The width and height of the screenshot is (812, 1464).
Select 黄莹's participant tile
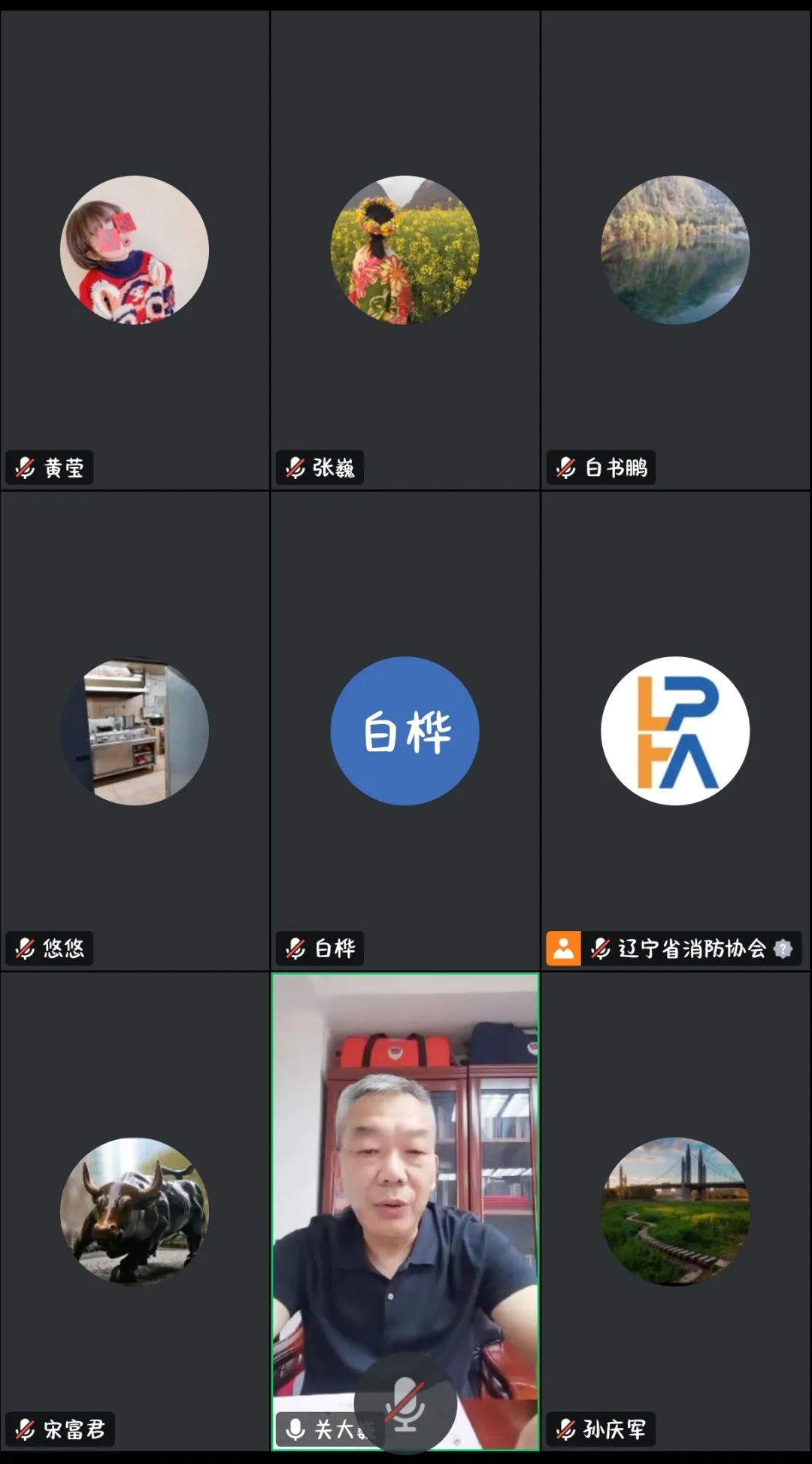pos(135,250)
